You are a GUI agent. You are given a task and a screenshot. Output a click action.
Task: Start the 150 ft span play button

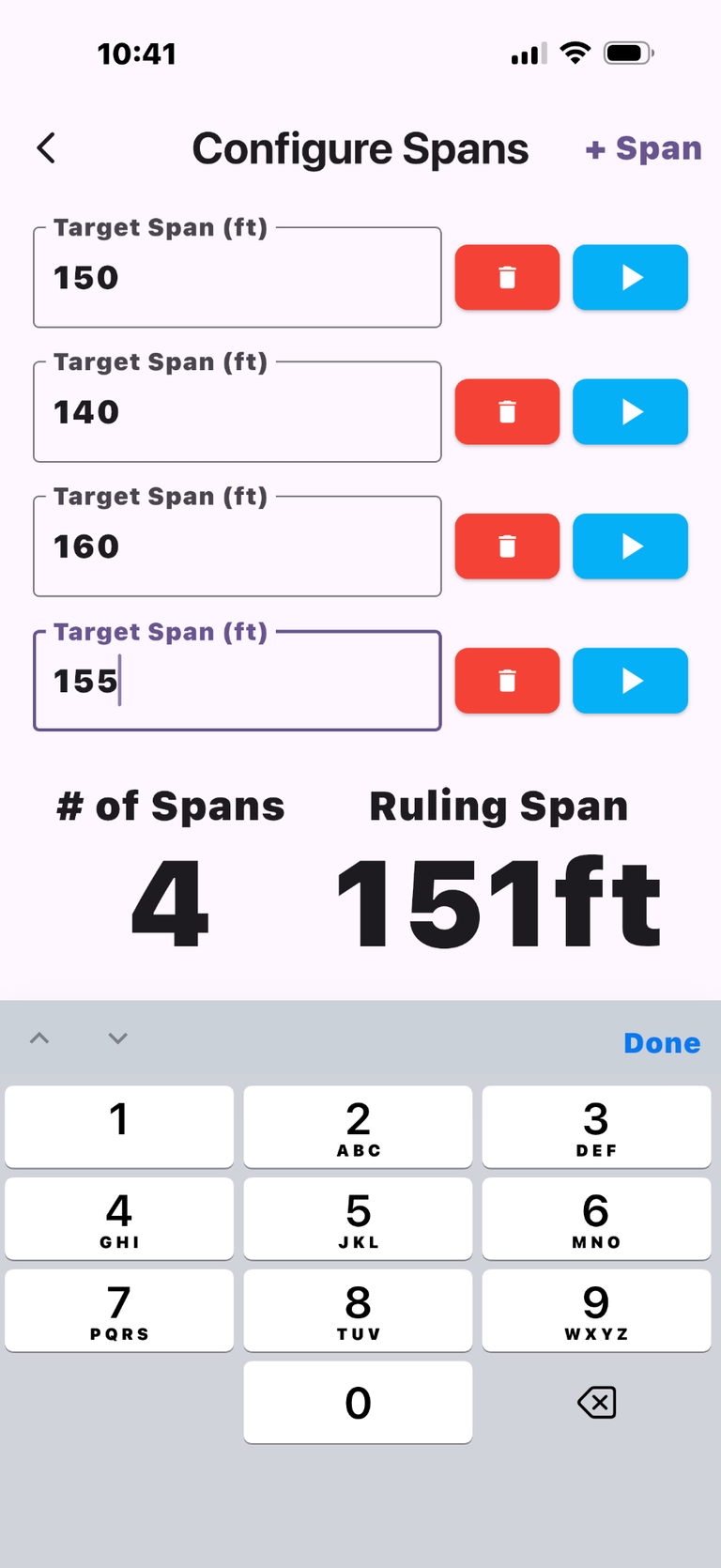pyautogui.click(x=630, y=278)
